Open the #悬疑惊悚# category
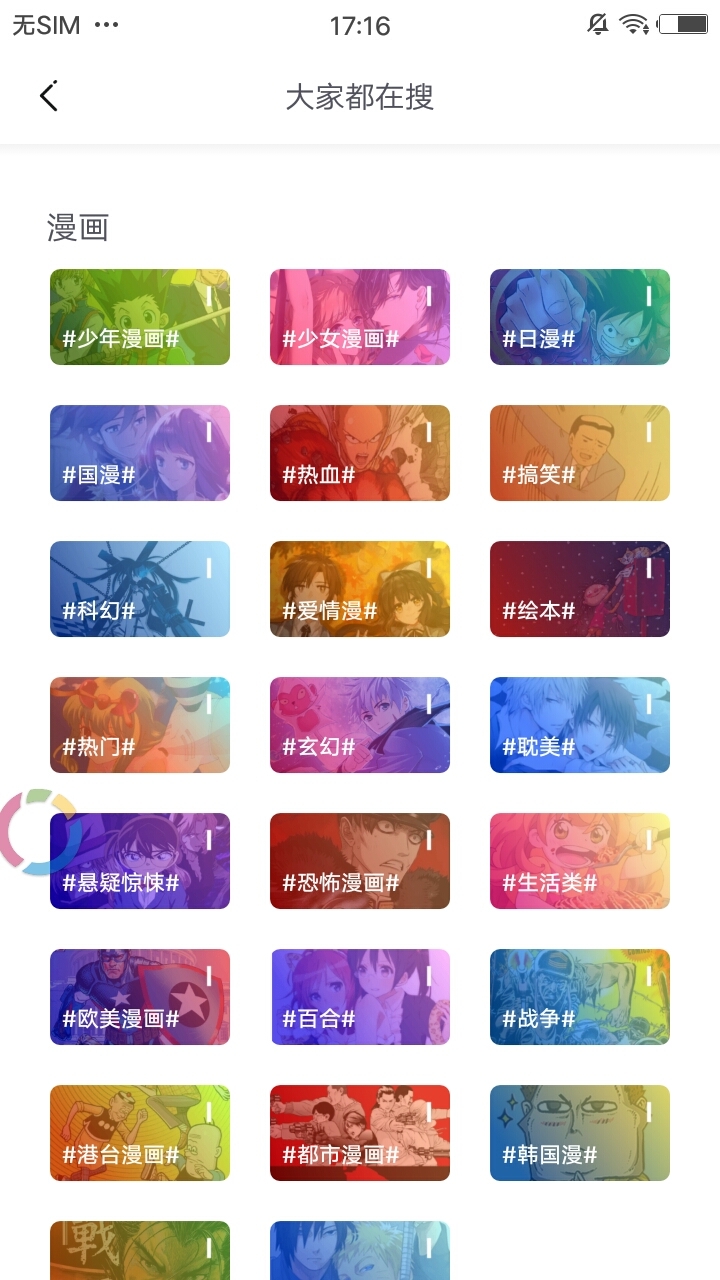Screen dimensions: 720x1280 [139, 860]
